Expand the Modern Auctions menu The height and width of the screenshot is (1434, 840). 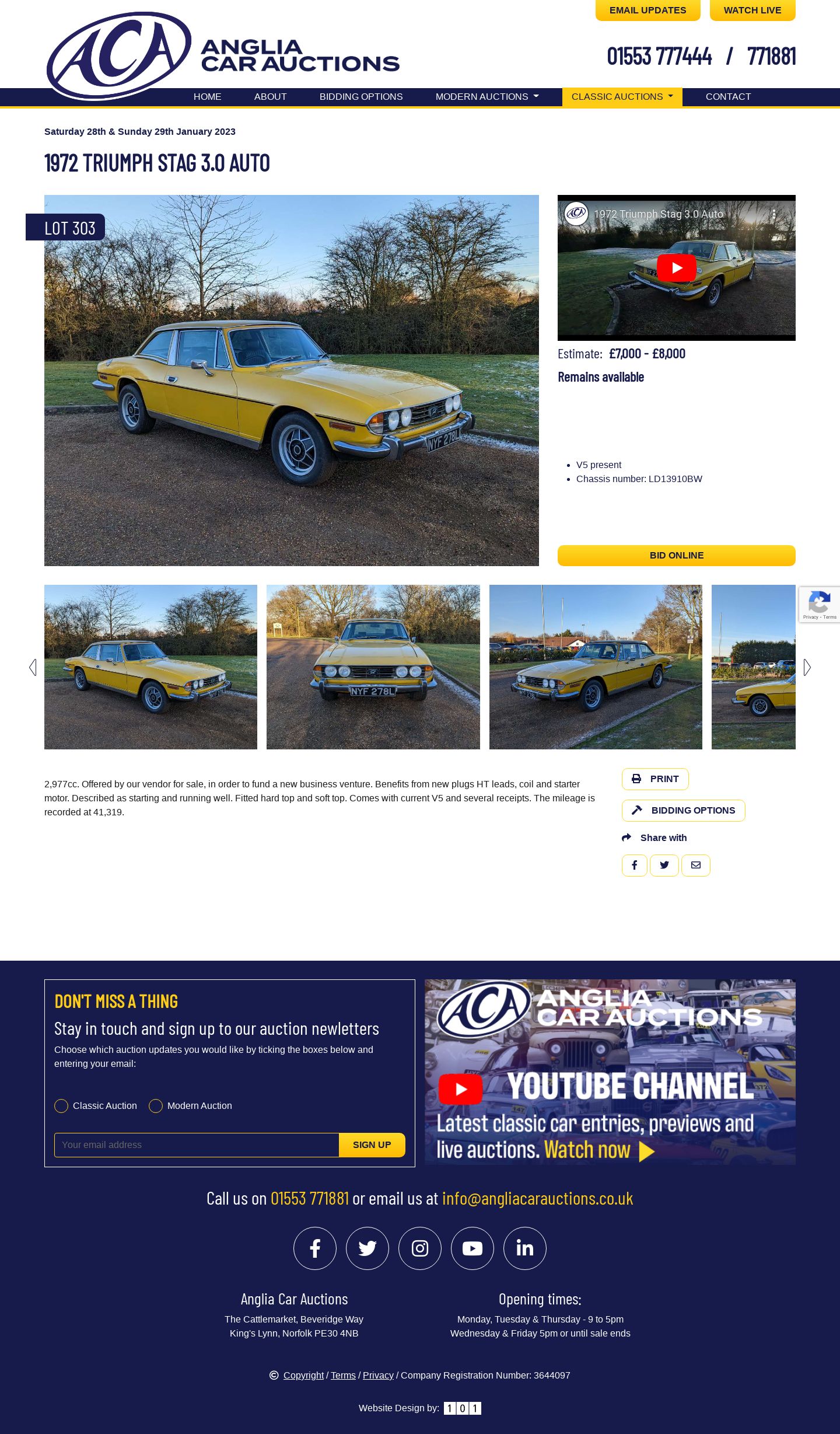(x=487, y=97)
